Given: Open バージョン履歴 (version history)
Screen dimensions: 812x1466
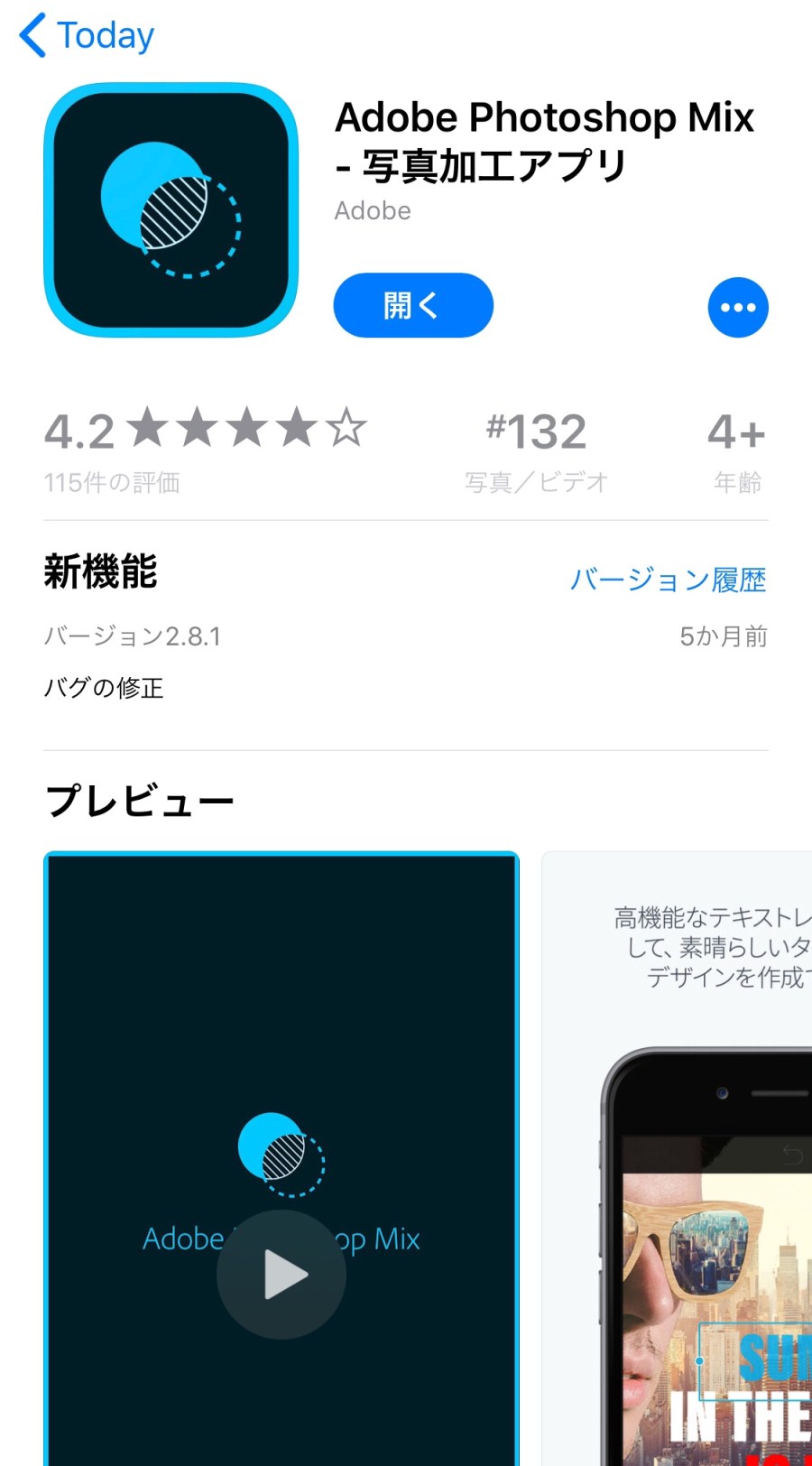Looking at the screenshot, I should tap(668, 580).
